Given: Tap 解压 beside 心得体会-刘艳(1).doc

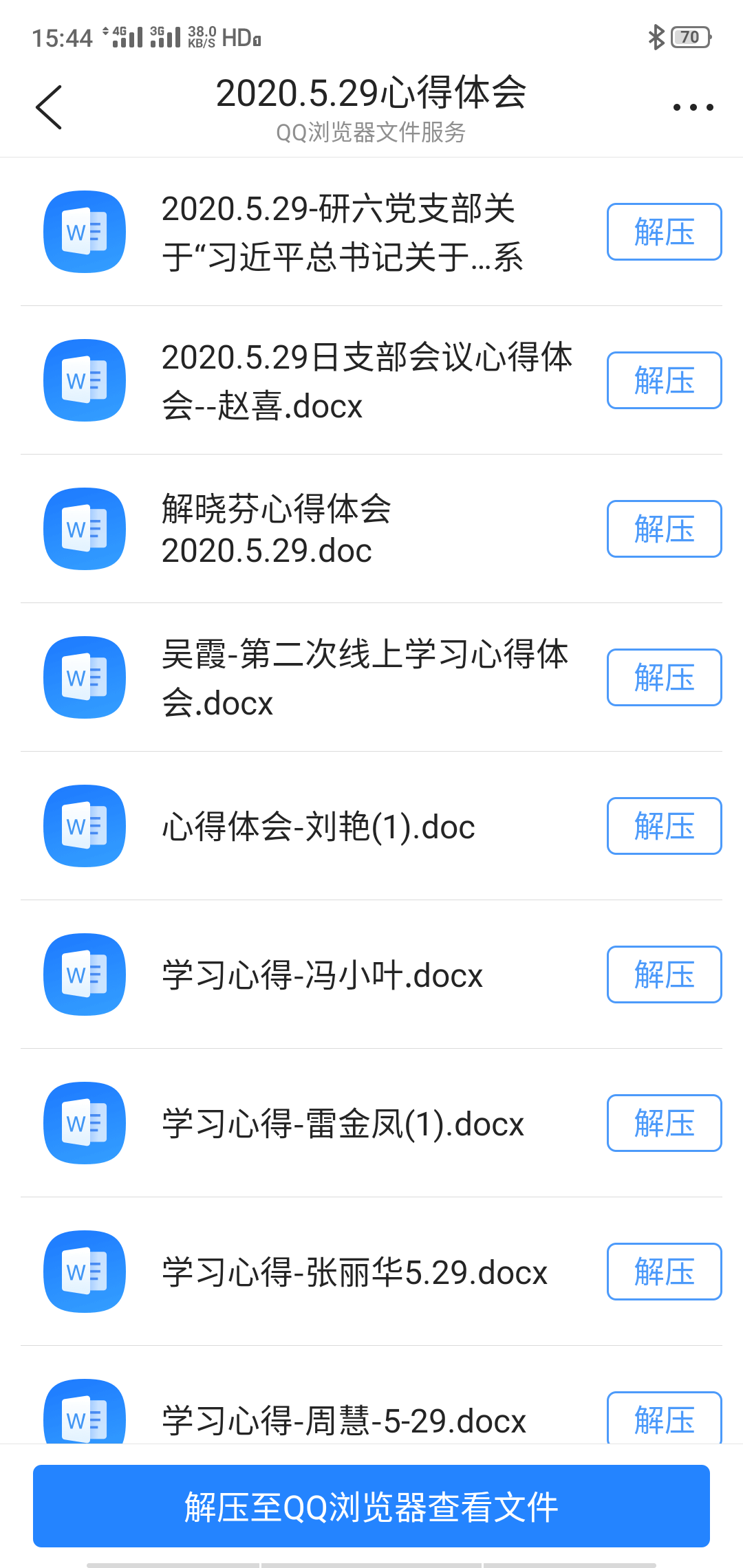Looking at the screenshot, I should [664, 826].
